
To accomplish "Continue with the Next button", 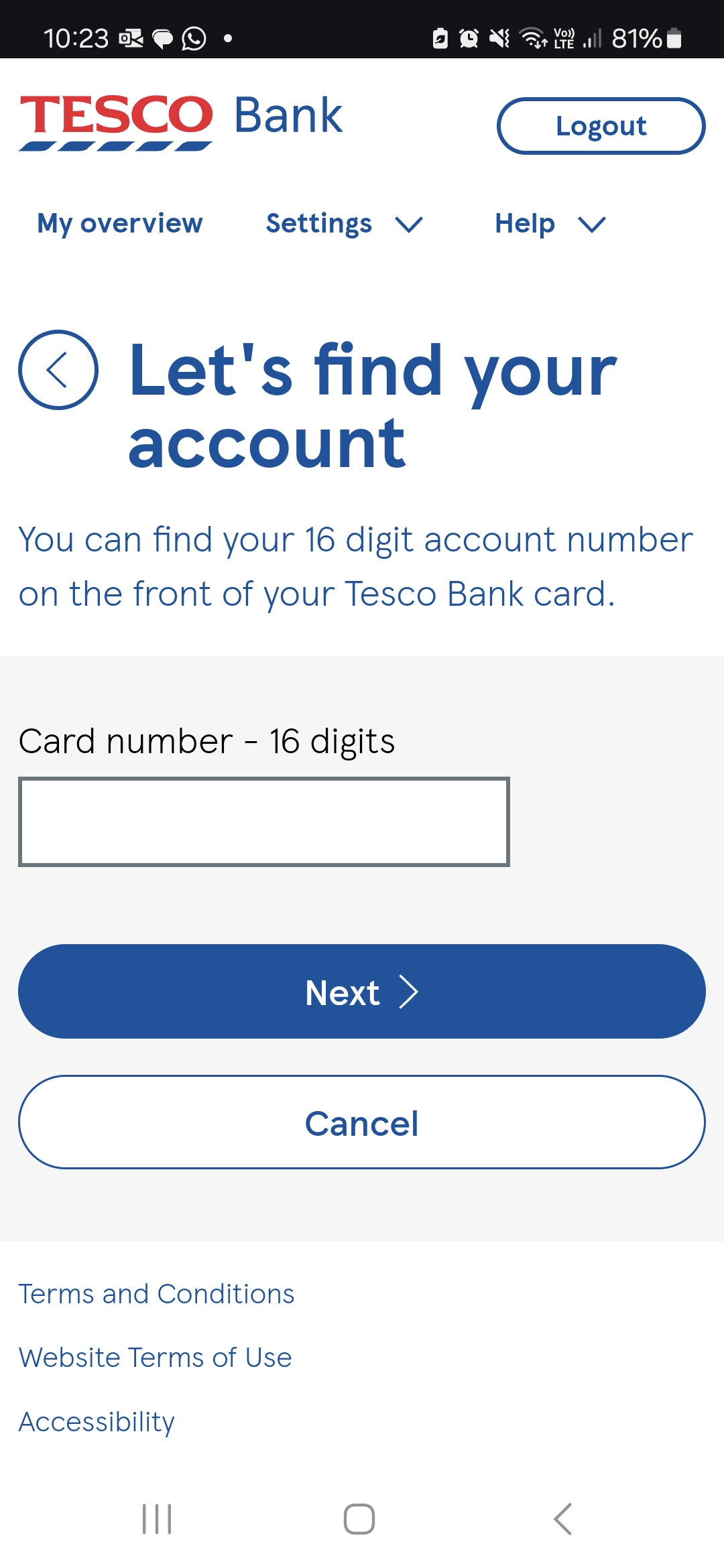I will [362, 992].
